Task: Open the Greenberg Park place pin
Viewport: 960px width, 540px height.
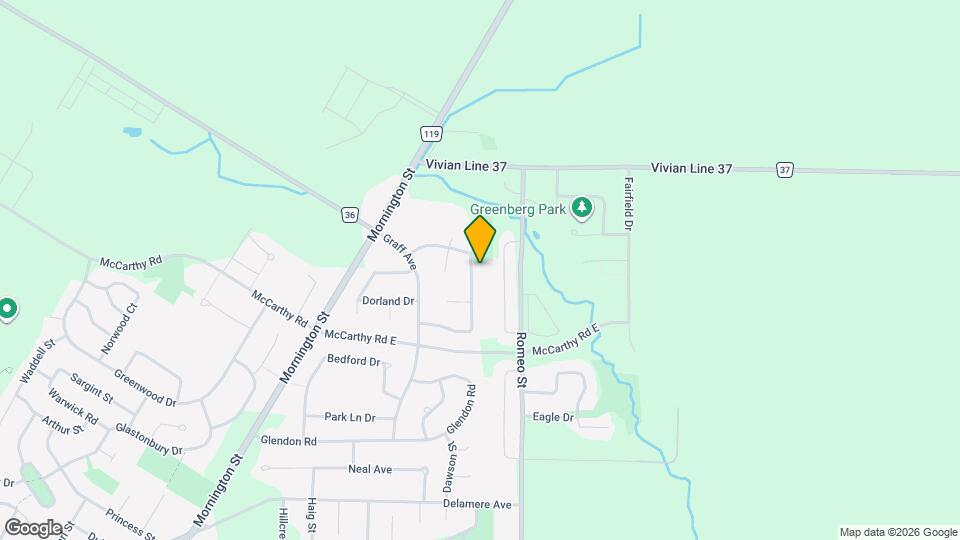Action: pos(582,208)
